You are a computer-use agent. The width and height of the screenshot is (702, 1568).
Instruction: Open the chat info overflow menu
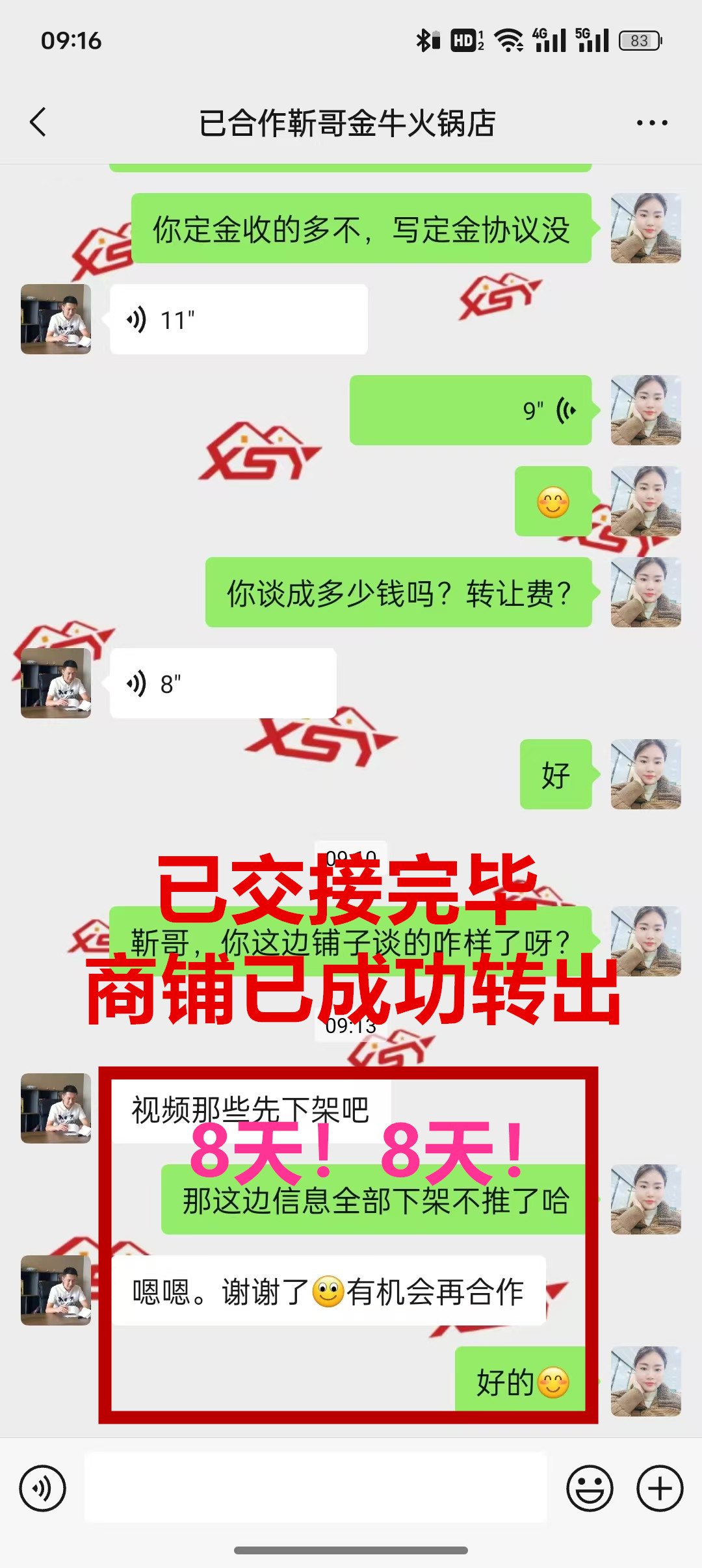651,123
